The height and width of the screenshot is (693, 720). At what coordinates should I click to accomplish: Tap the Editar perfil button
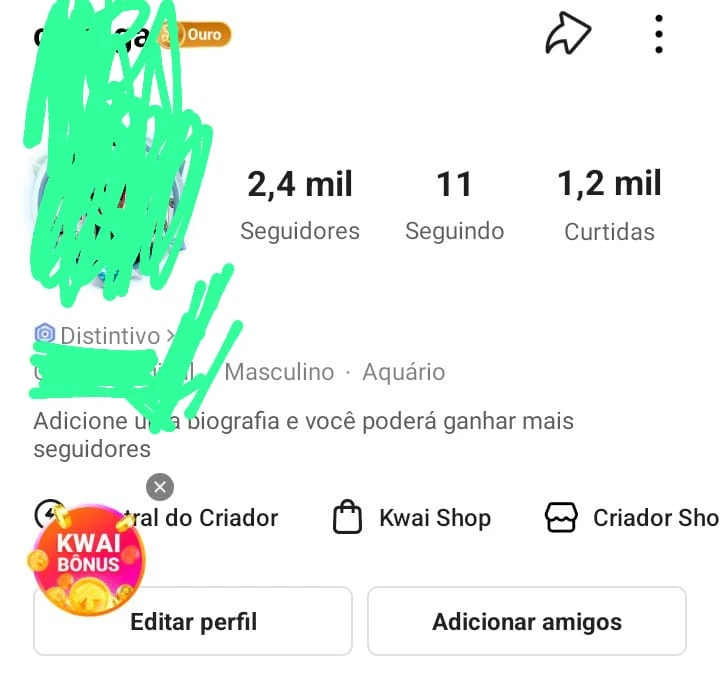click(193, 621)
